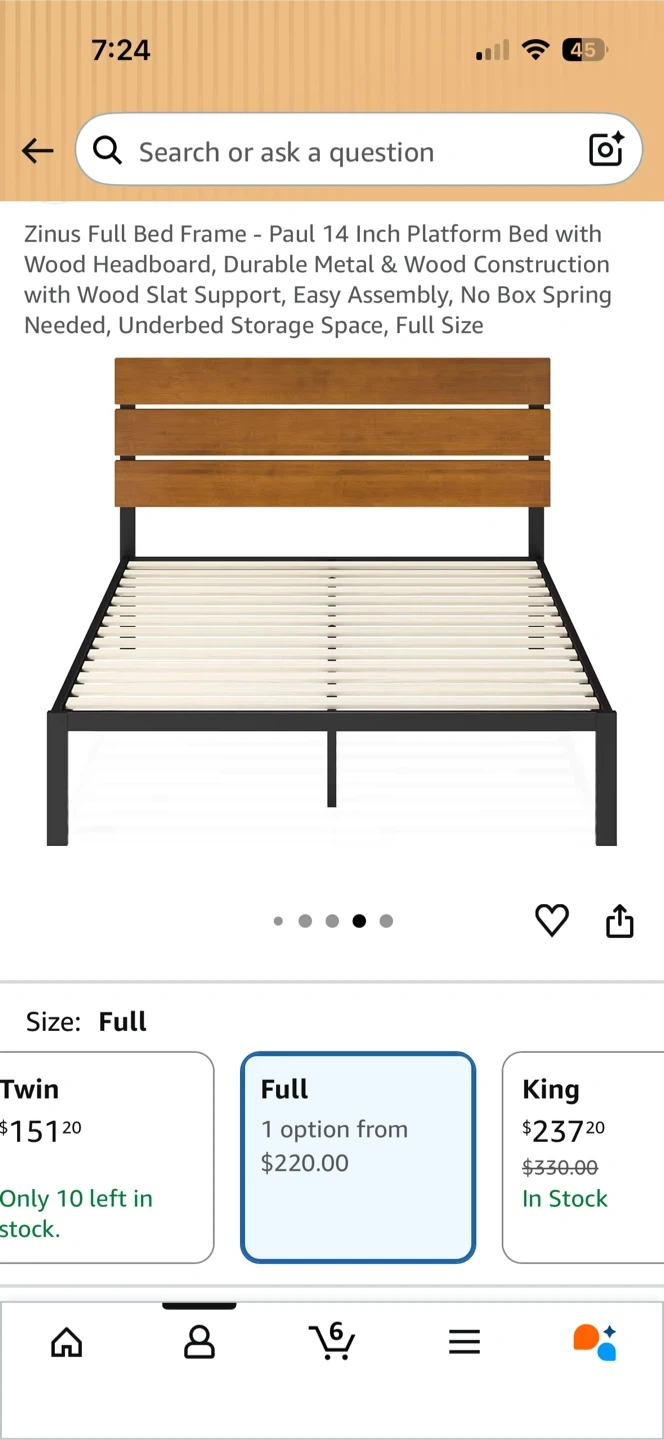Choose the King size option
Screen dimensions: 664x1440
[x=585, y=1157]
